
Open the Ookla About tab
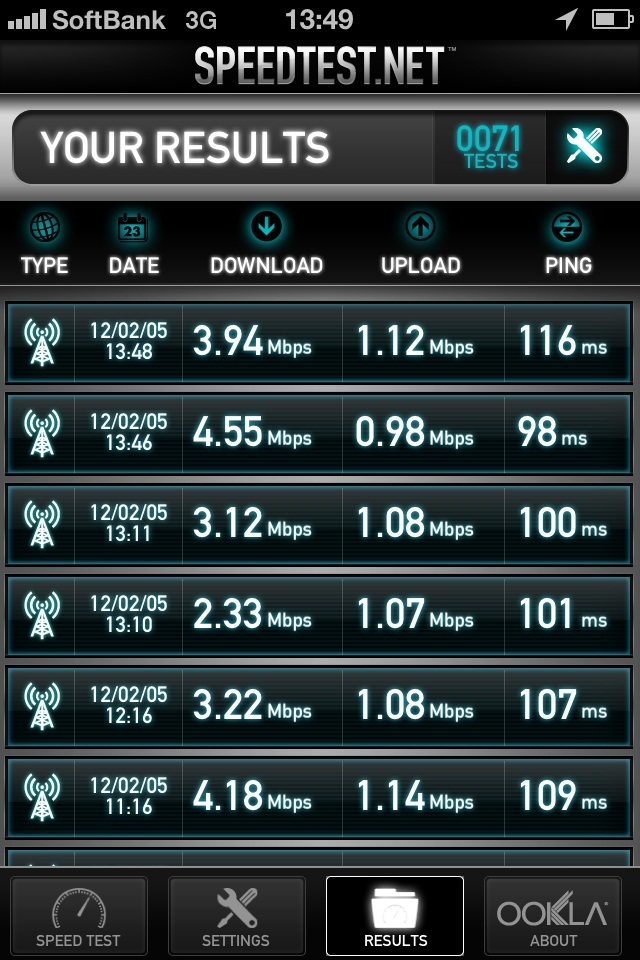(x=553, y=915)
